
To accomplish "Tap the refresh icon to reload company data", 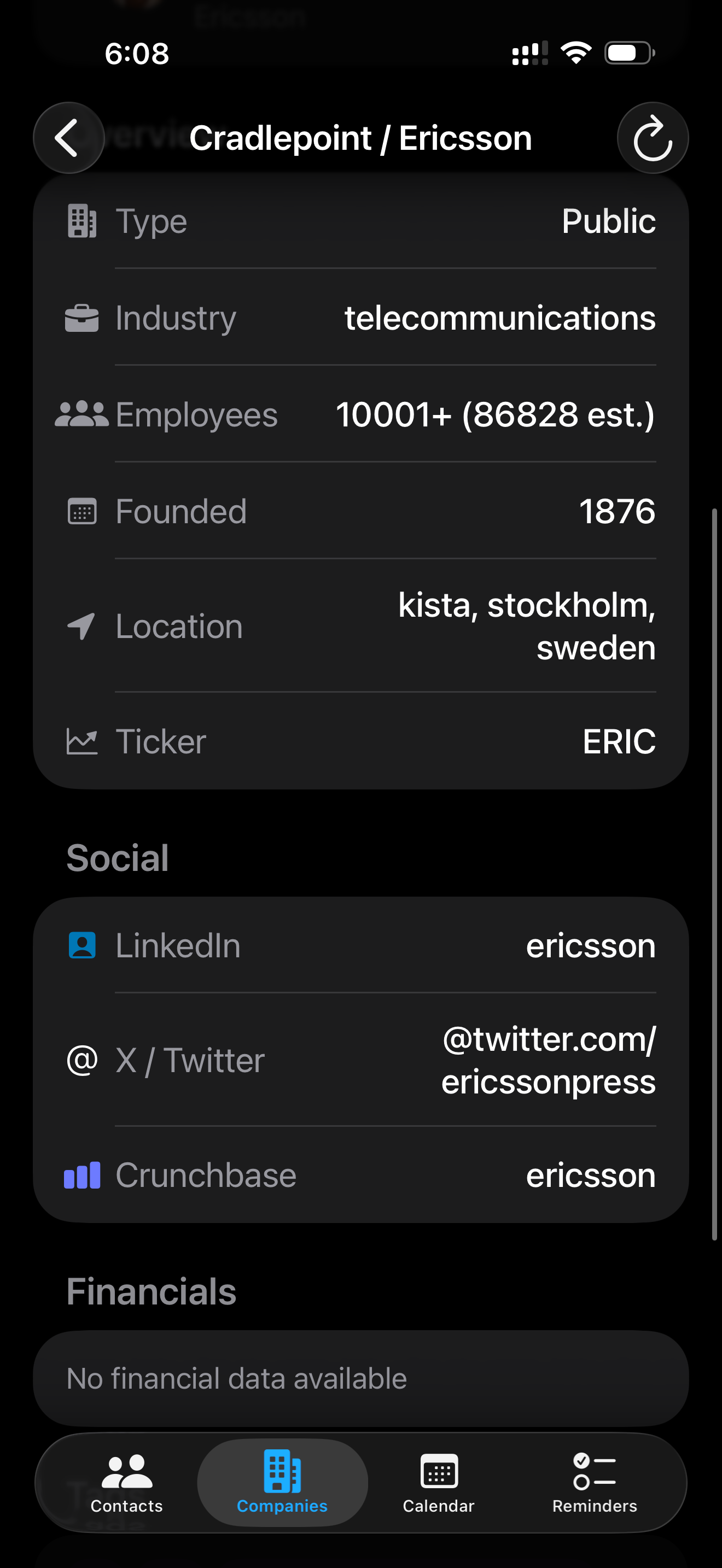I will click(652, 138).
